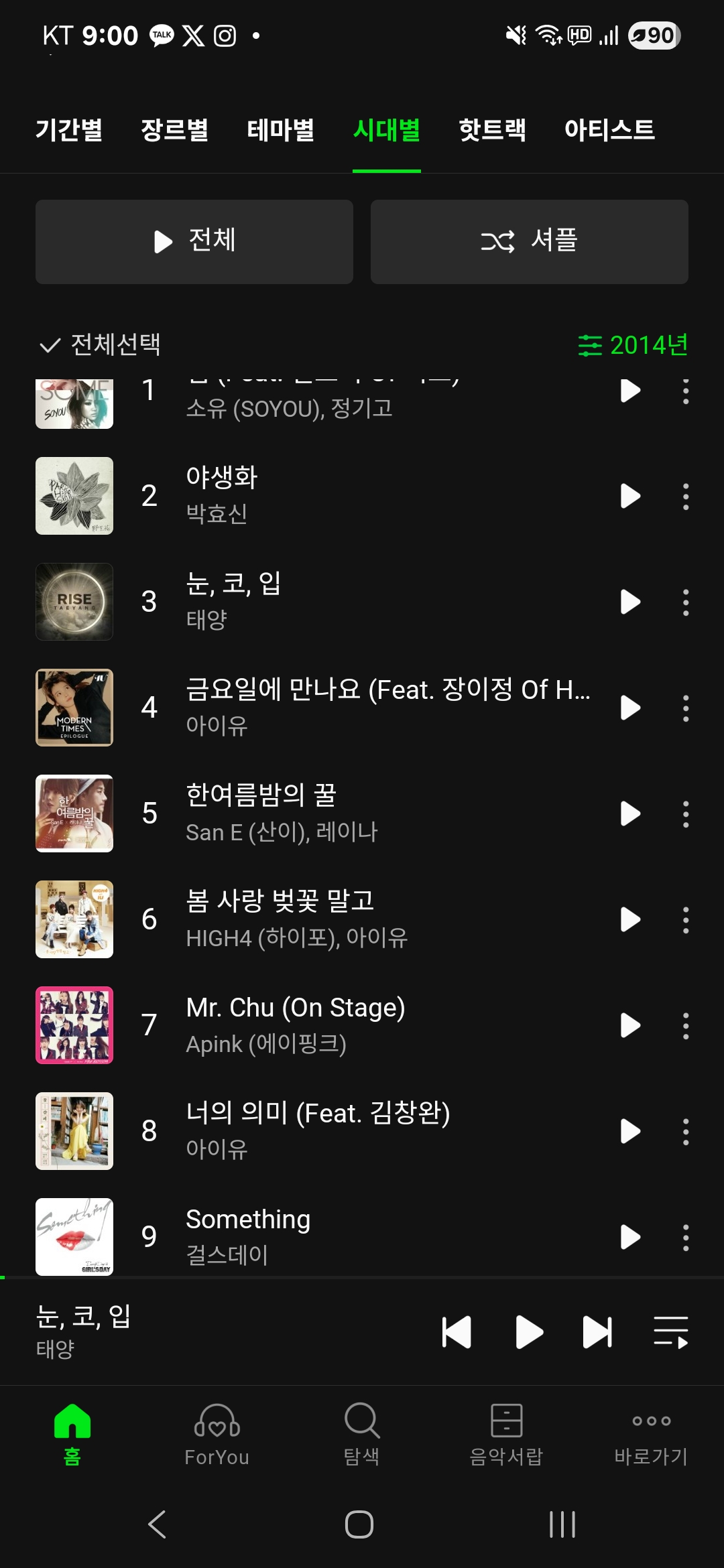Switch to the 기간별 tab
This screenshot has height=1568, width=724.
pos(69,130)
